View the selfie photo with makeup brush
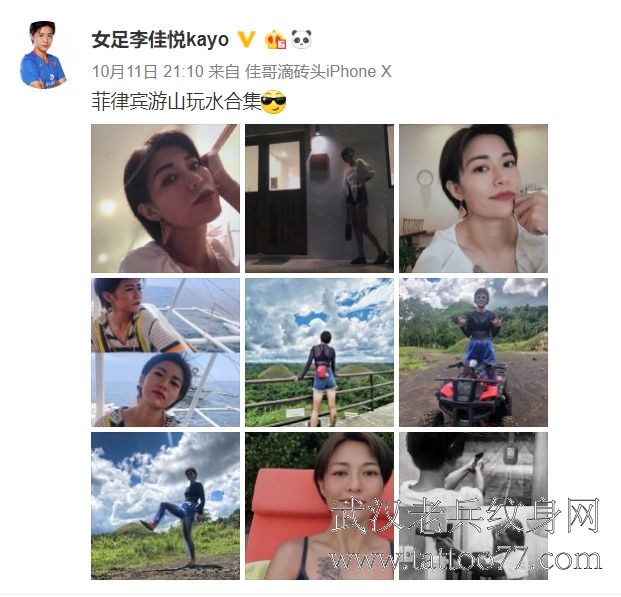Viewport: 621px width, 597px height. [165, 198]
